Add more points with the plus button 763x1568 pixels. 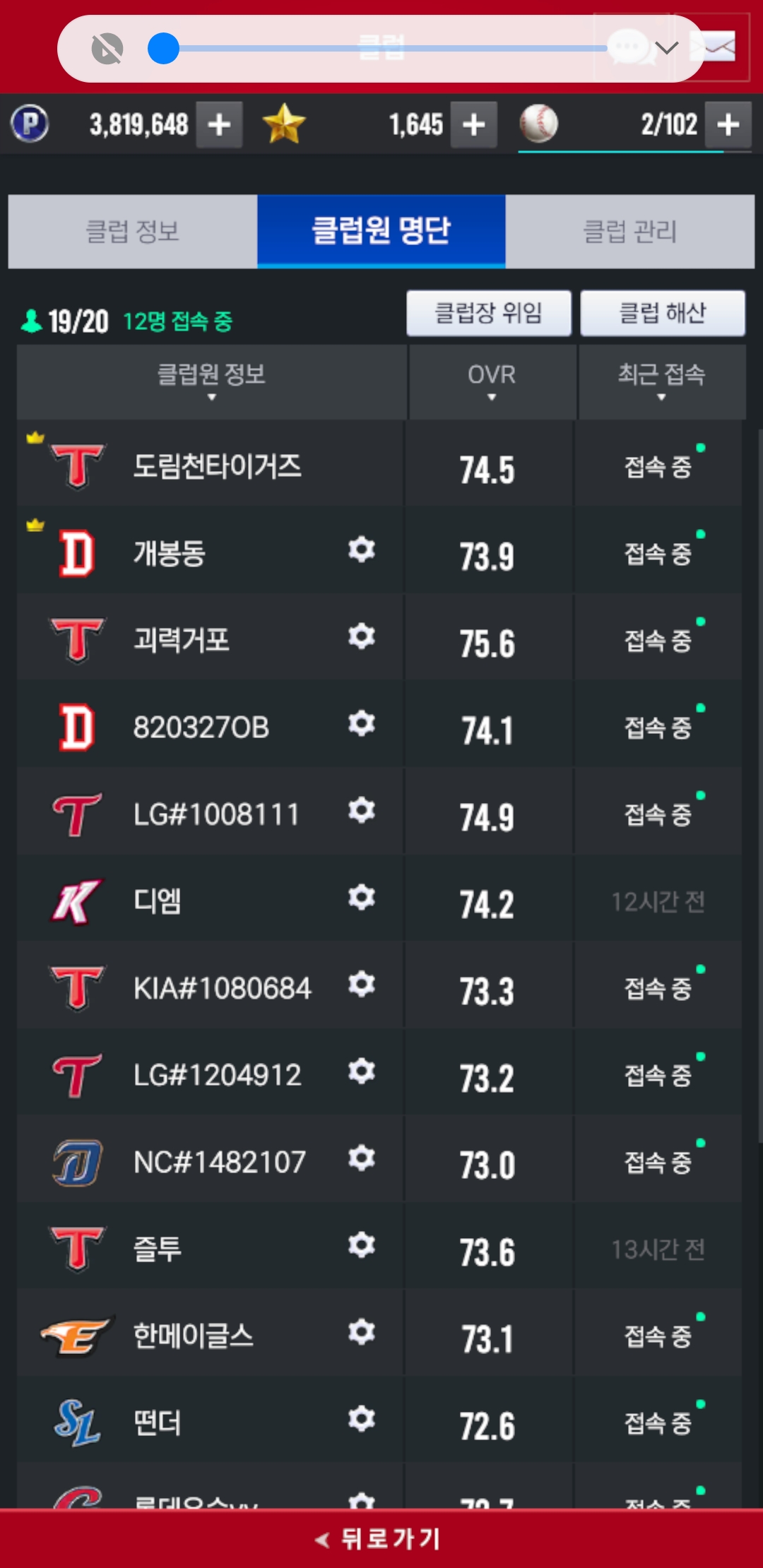[219, 125]
